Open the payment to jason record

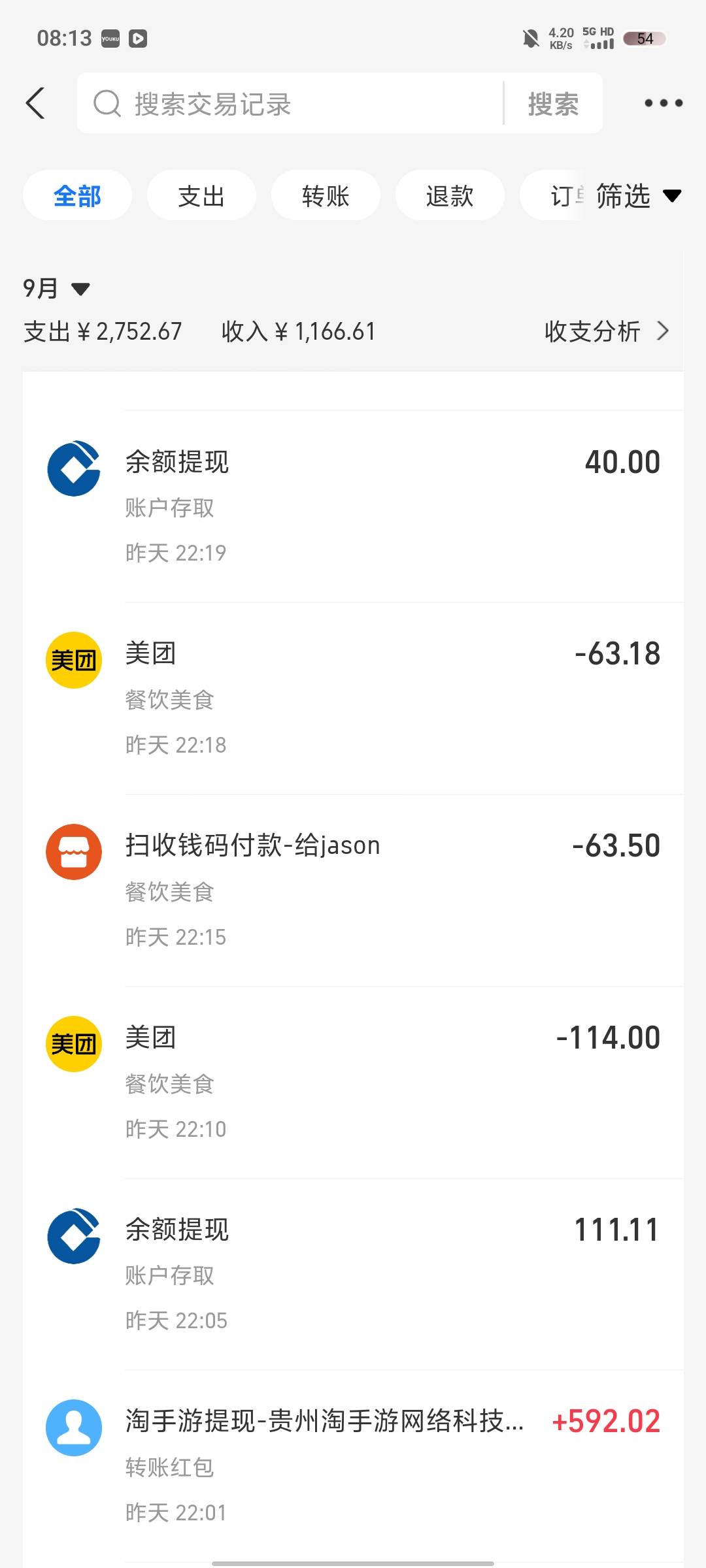pos(353,890)
